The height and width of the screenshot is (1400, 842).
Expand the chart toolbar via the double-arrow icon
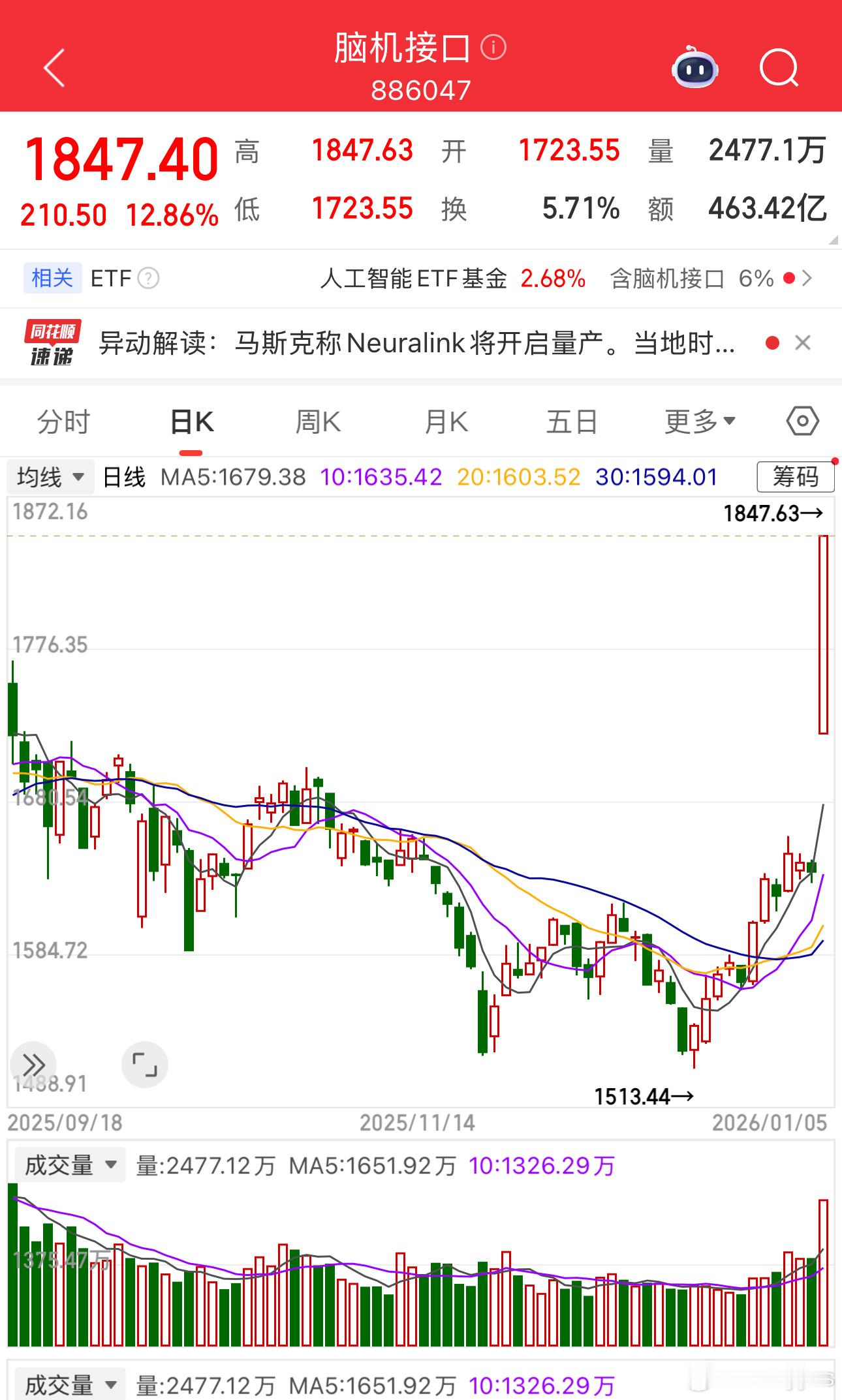[x=33, y=1064]
